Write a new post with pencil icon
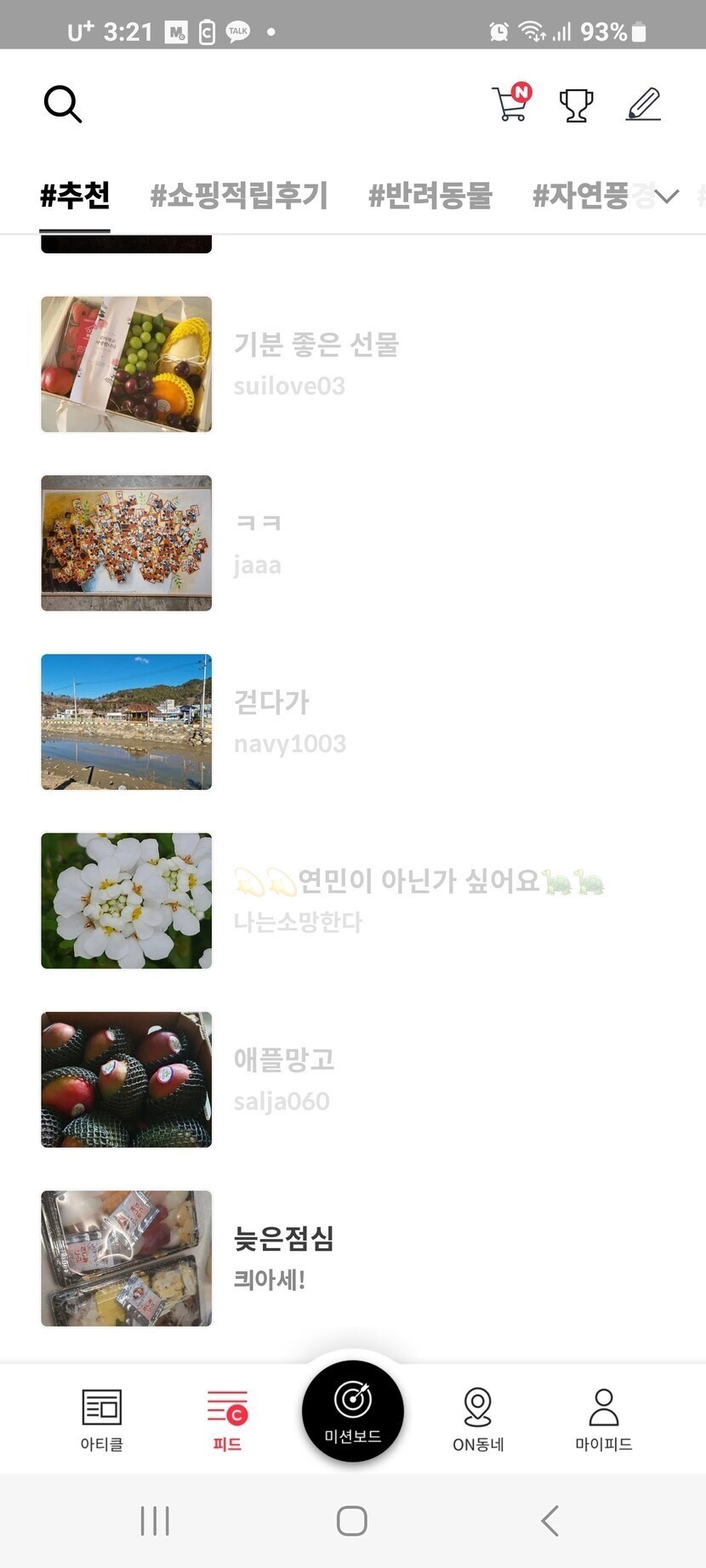706x1568 pixels. point(643,105)
